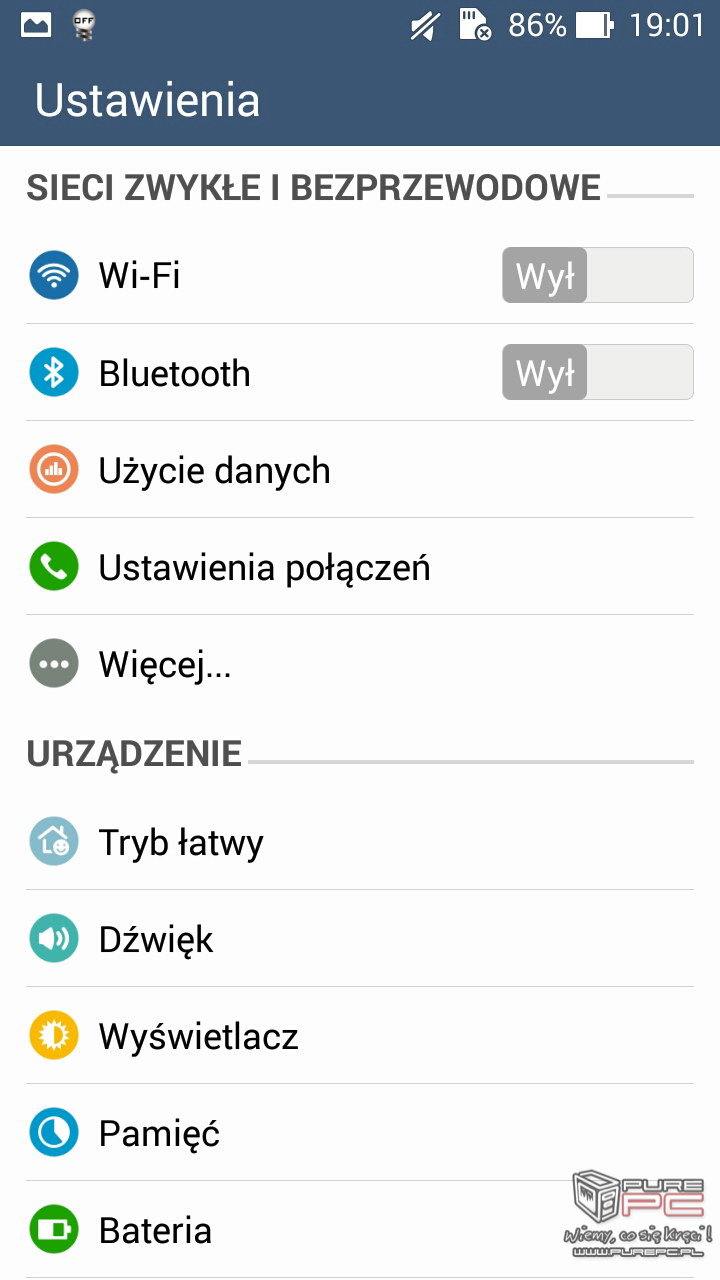Open Wyświetlacz settings
Viewport: 720px width, 1280px height.
360,1035
